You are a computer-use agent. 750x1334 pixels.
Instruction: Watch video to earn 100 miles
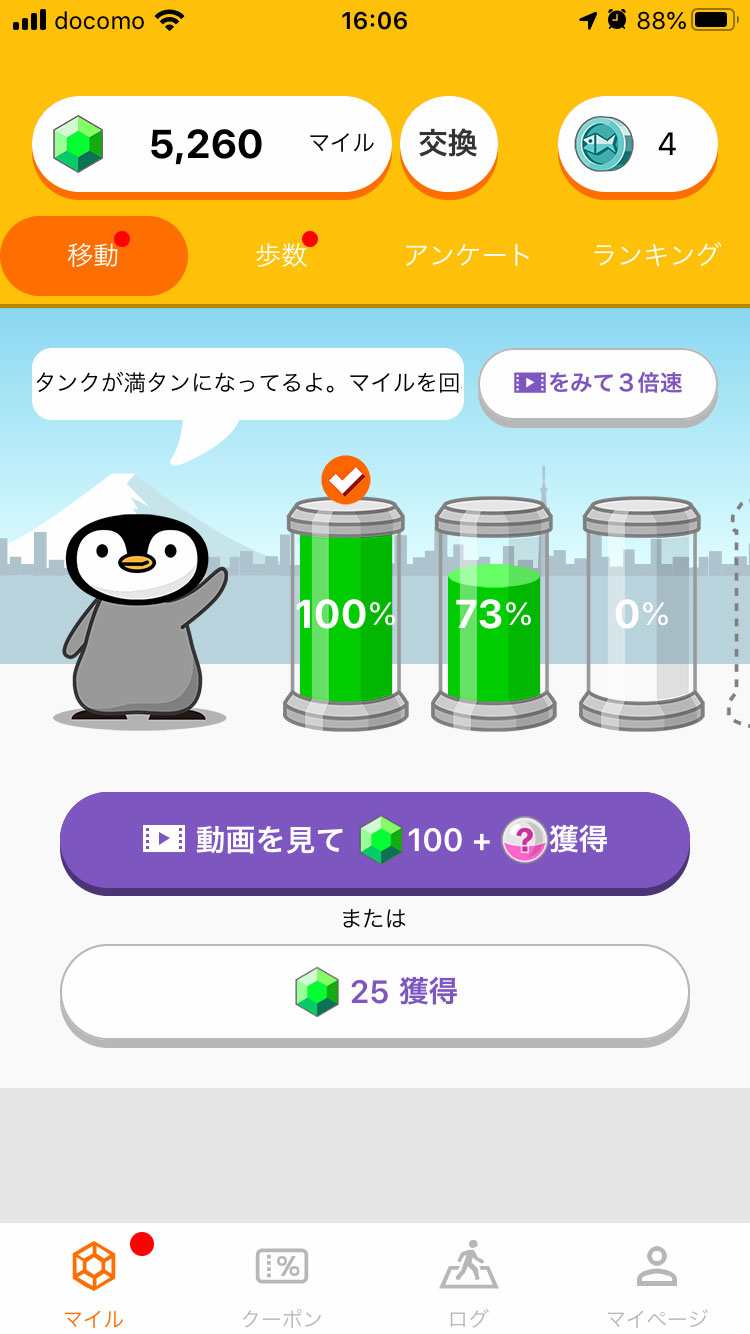click(x=375, y=840)
